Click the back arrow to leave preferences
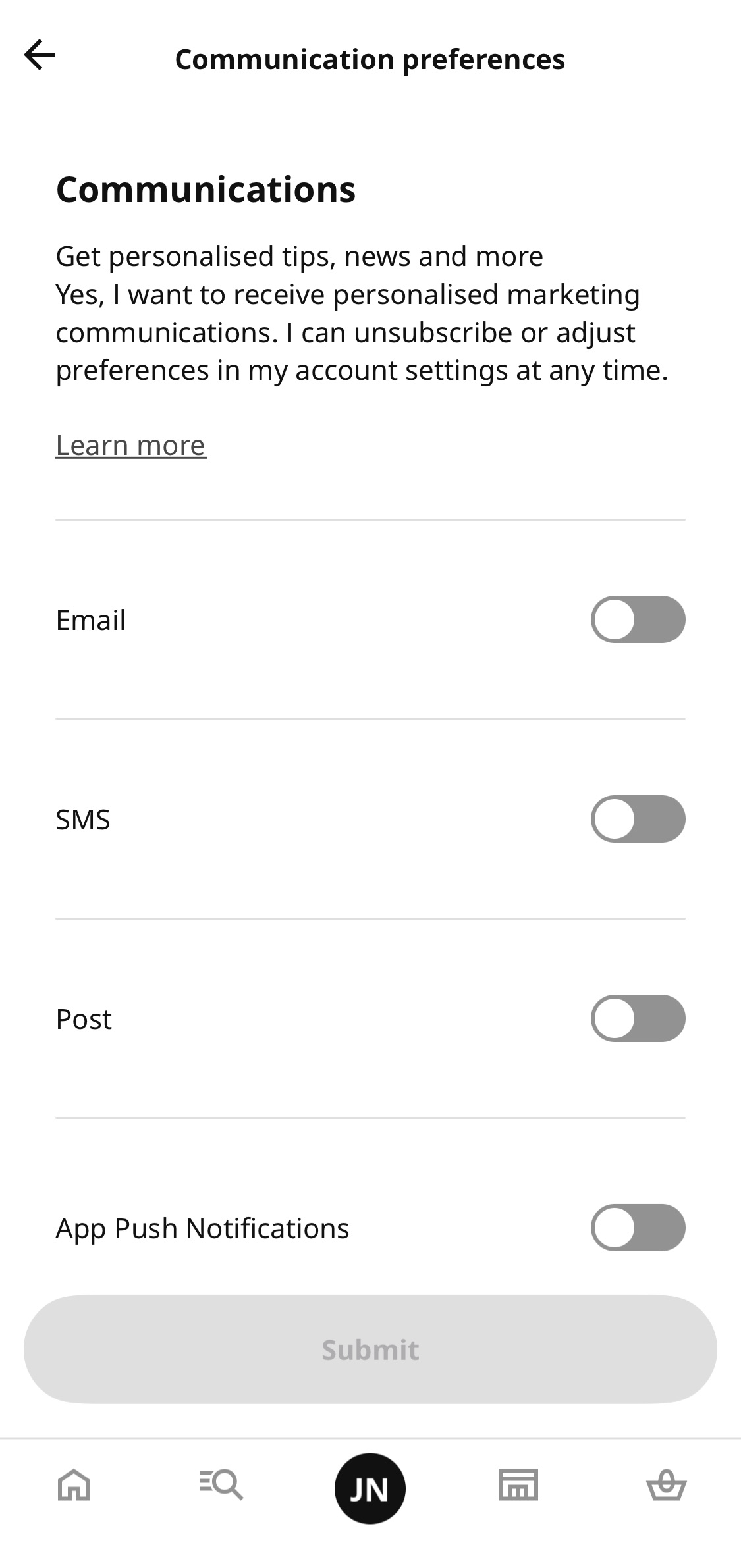Viewport: 741px width, 1568px height. (41, 56)
